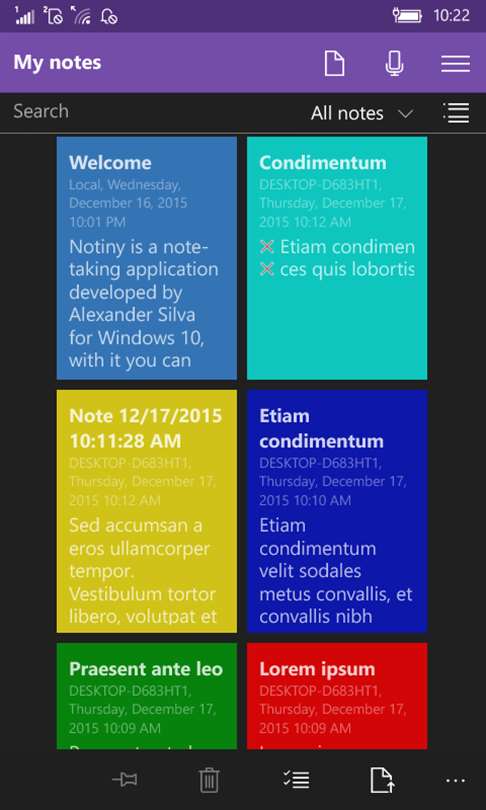Tap the trash delete icon
The width and height of the screenshot is (486, 810).
pyautogui.click(x=209, y=780)
